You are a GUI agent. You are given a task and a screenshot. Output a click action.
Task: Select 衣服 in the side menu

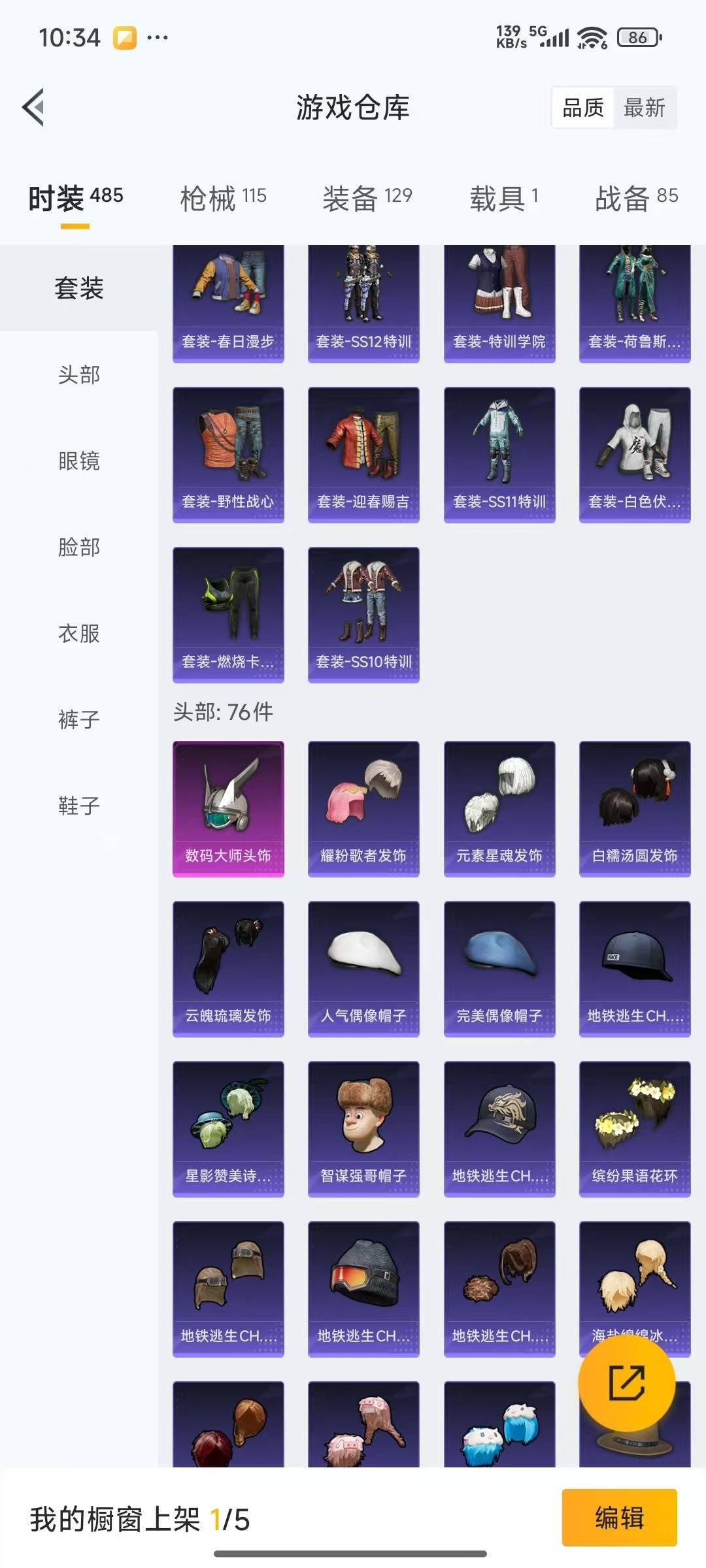point(79,634)
